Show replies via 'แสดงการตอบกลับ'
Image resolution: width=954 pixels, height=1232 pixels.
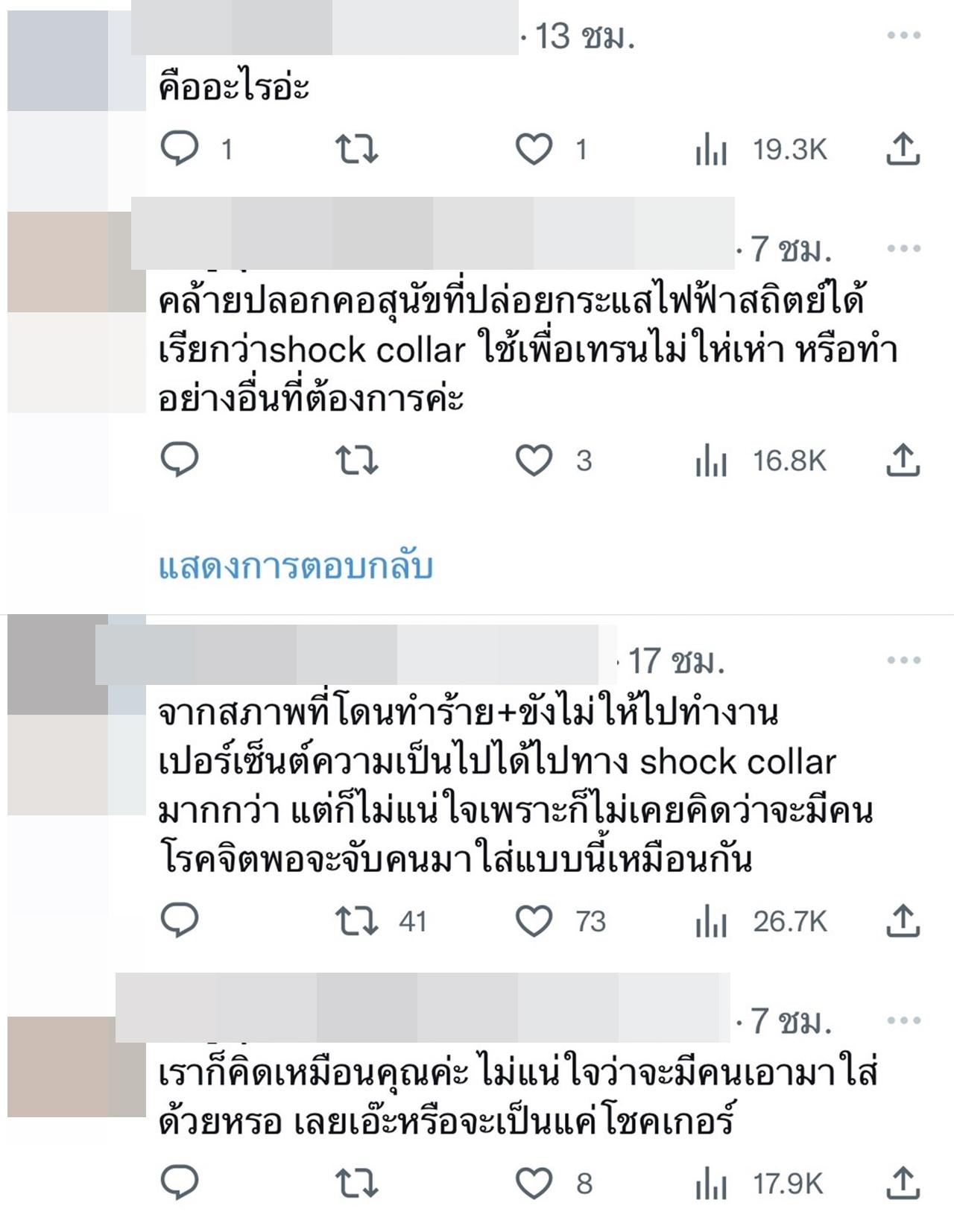point(295,566)
